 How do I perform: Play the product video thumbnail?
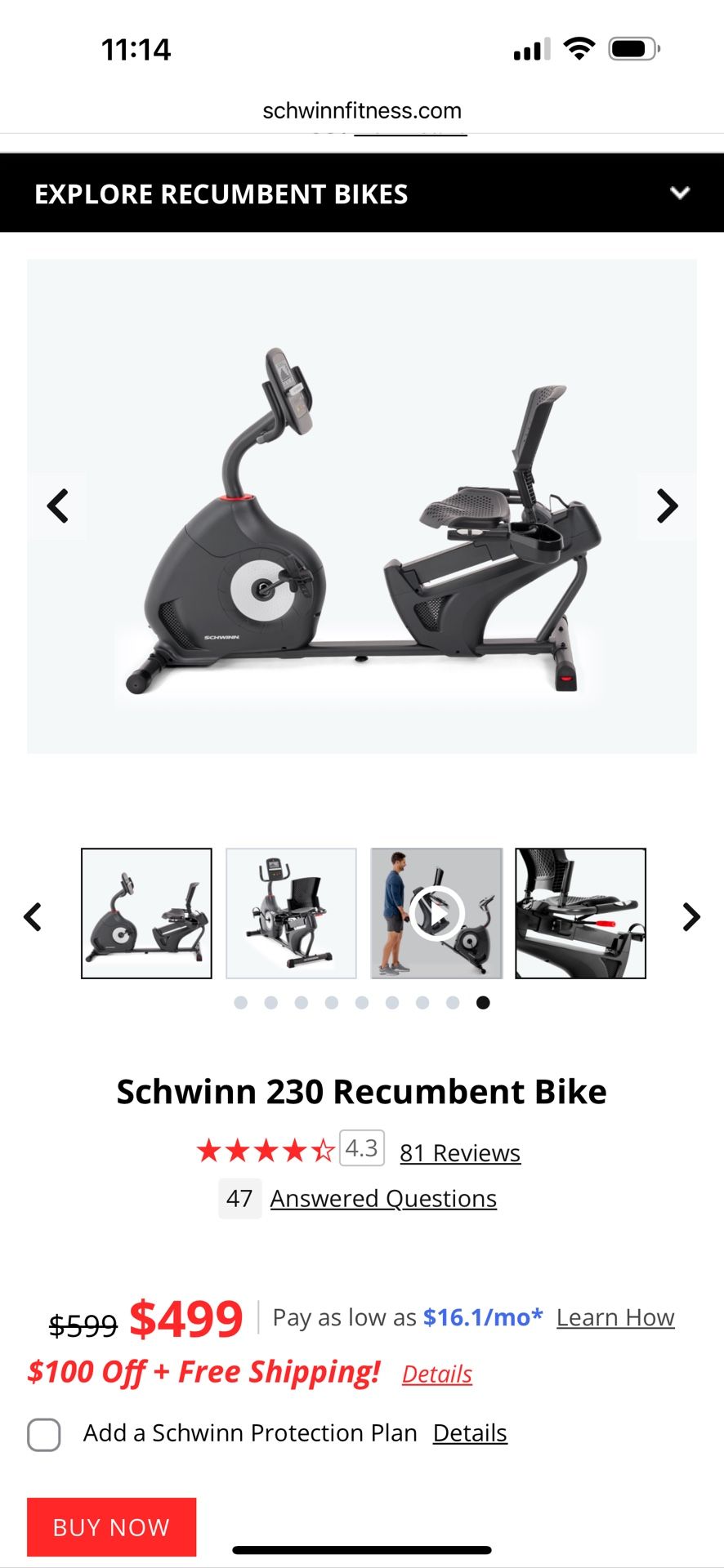tap(436, 913)
